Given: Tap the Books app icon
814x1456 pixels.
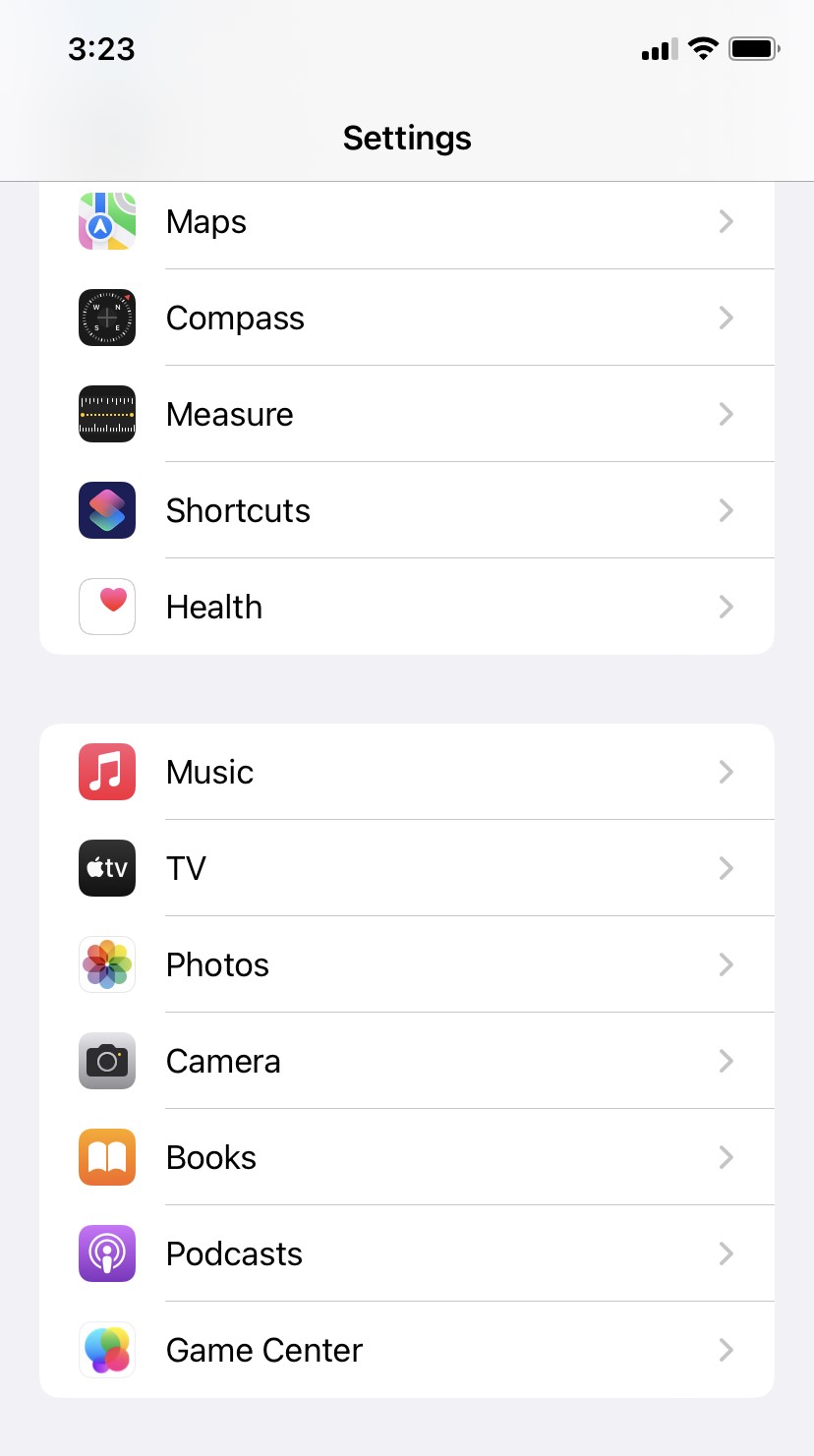Looking at the screenshot, I should 106,1157.
